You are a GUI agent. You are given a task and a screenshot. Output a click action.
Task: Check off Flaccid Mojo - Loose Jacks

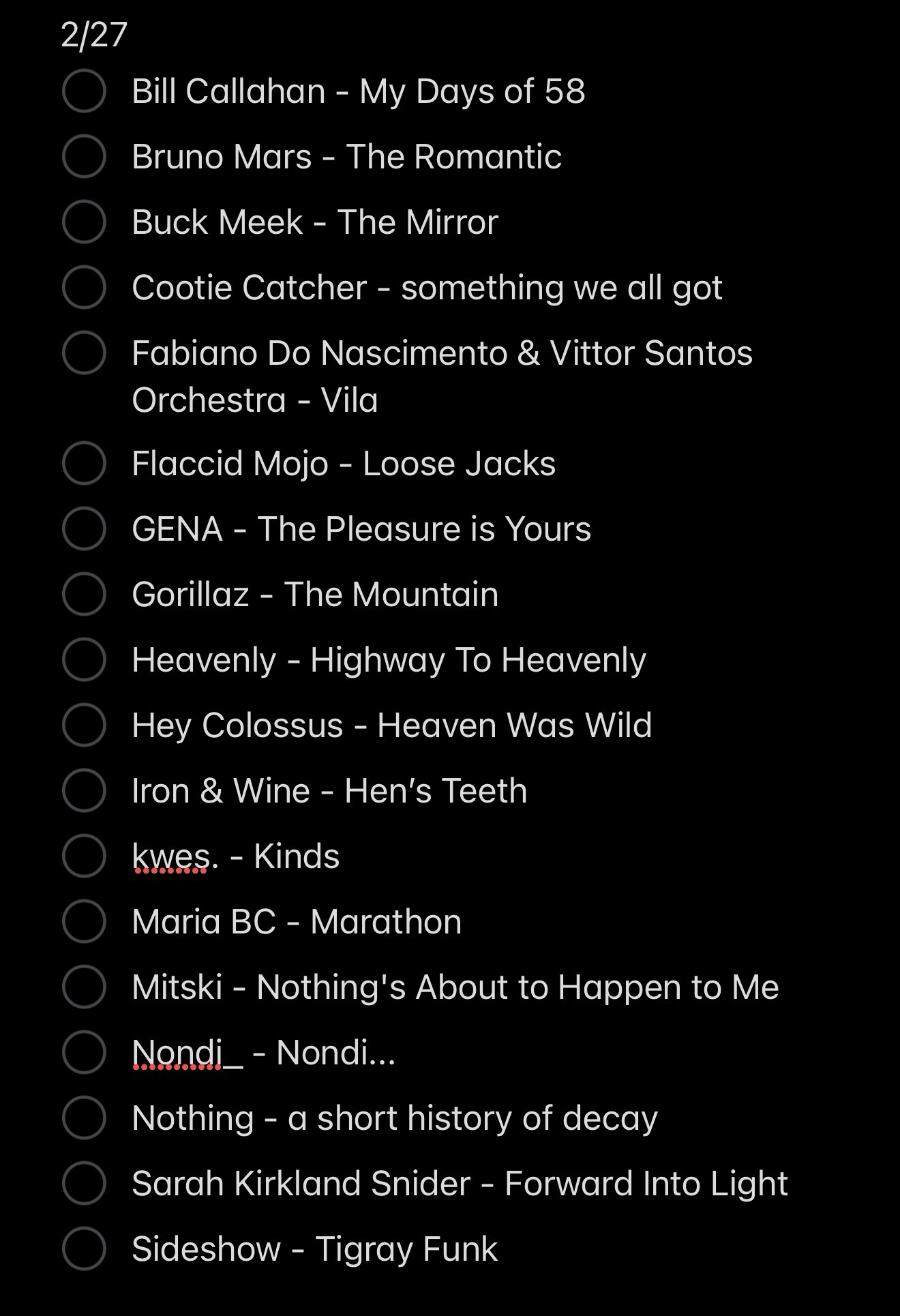(x=84, y=464)
